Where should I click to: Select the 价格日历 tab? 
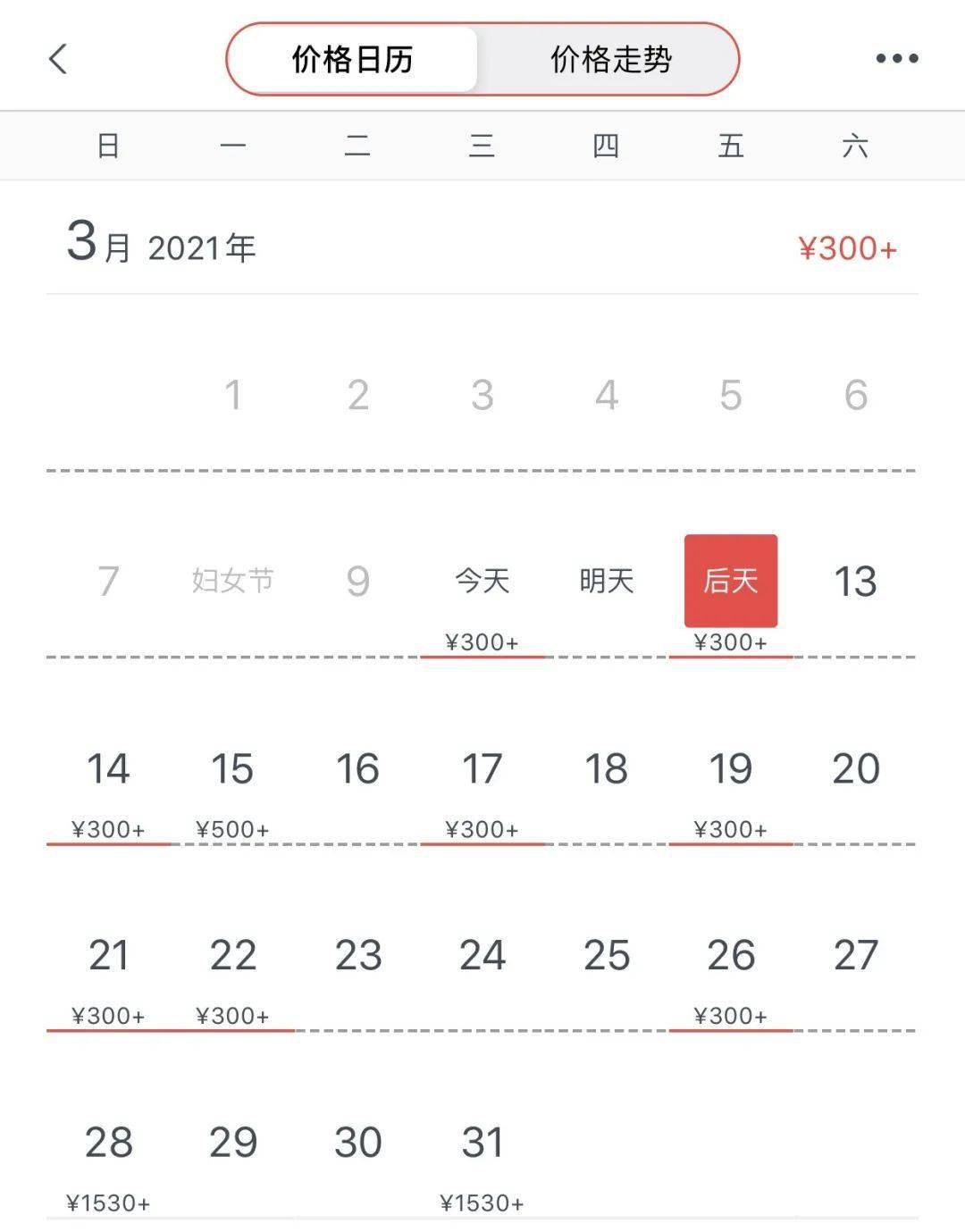(352, 60)
